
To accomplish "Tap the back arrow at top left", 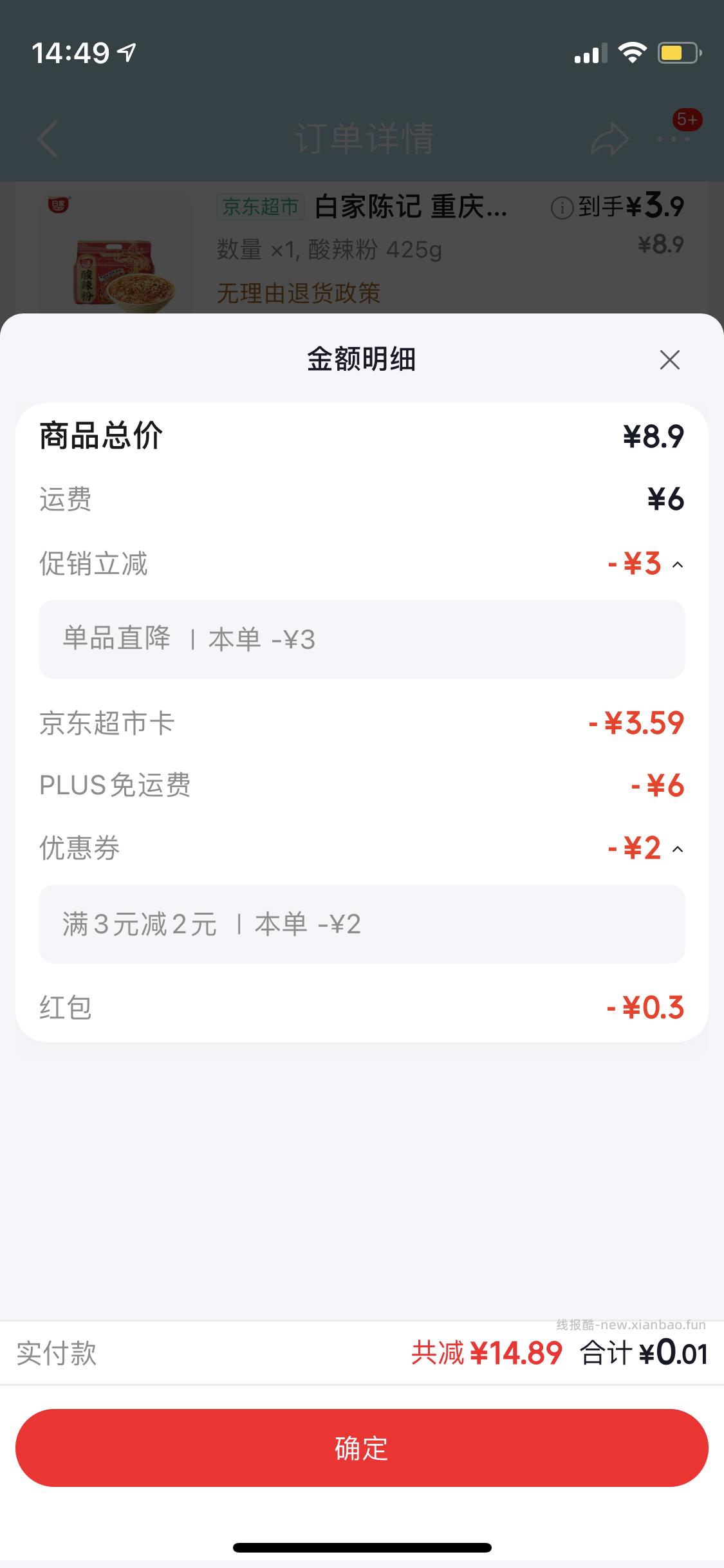I will point(46,137).
